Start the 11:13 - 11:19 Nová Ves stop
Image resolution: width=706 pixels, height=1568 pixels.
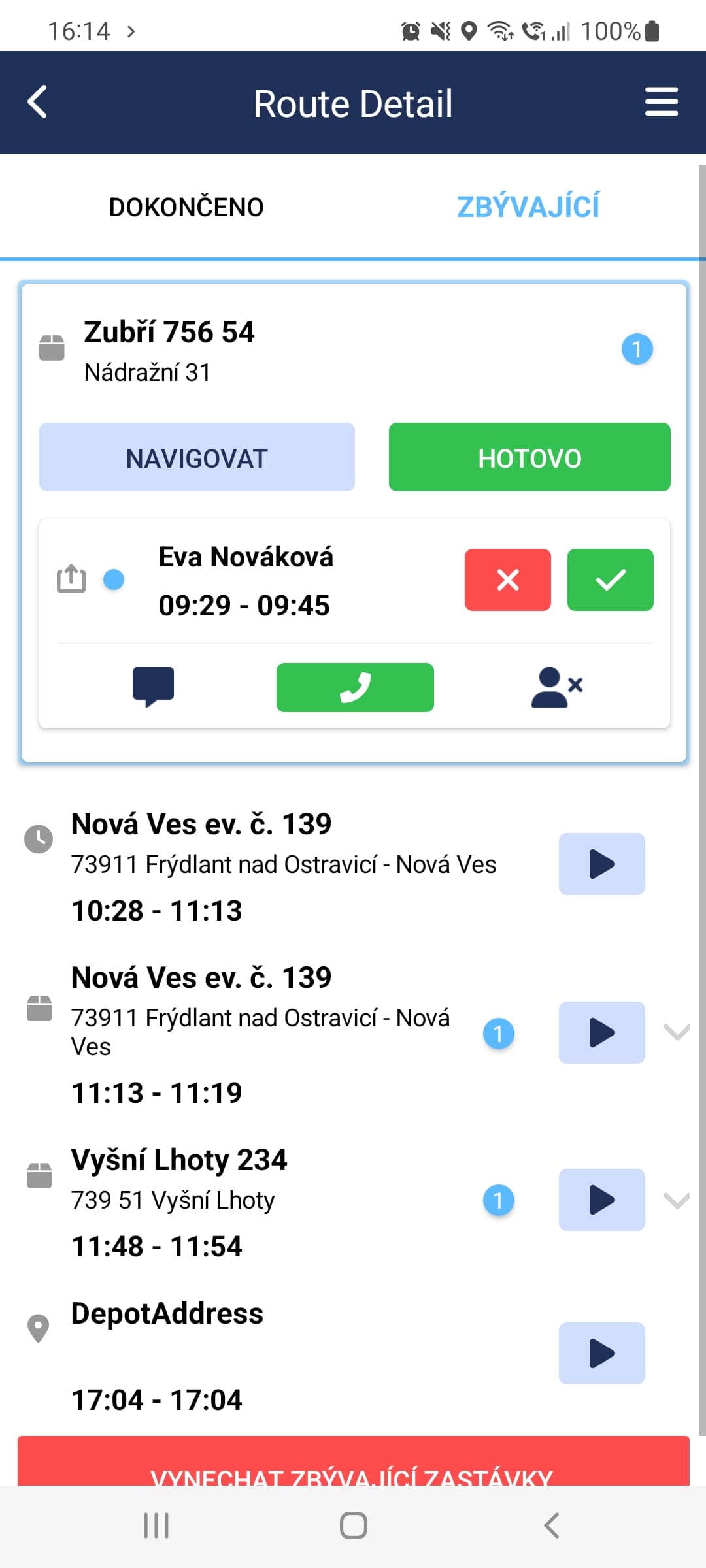pyautogui.click(x=601, y=1032)
